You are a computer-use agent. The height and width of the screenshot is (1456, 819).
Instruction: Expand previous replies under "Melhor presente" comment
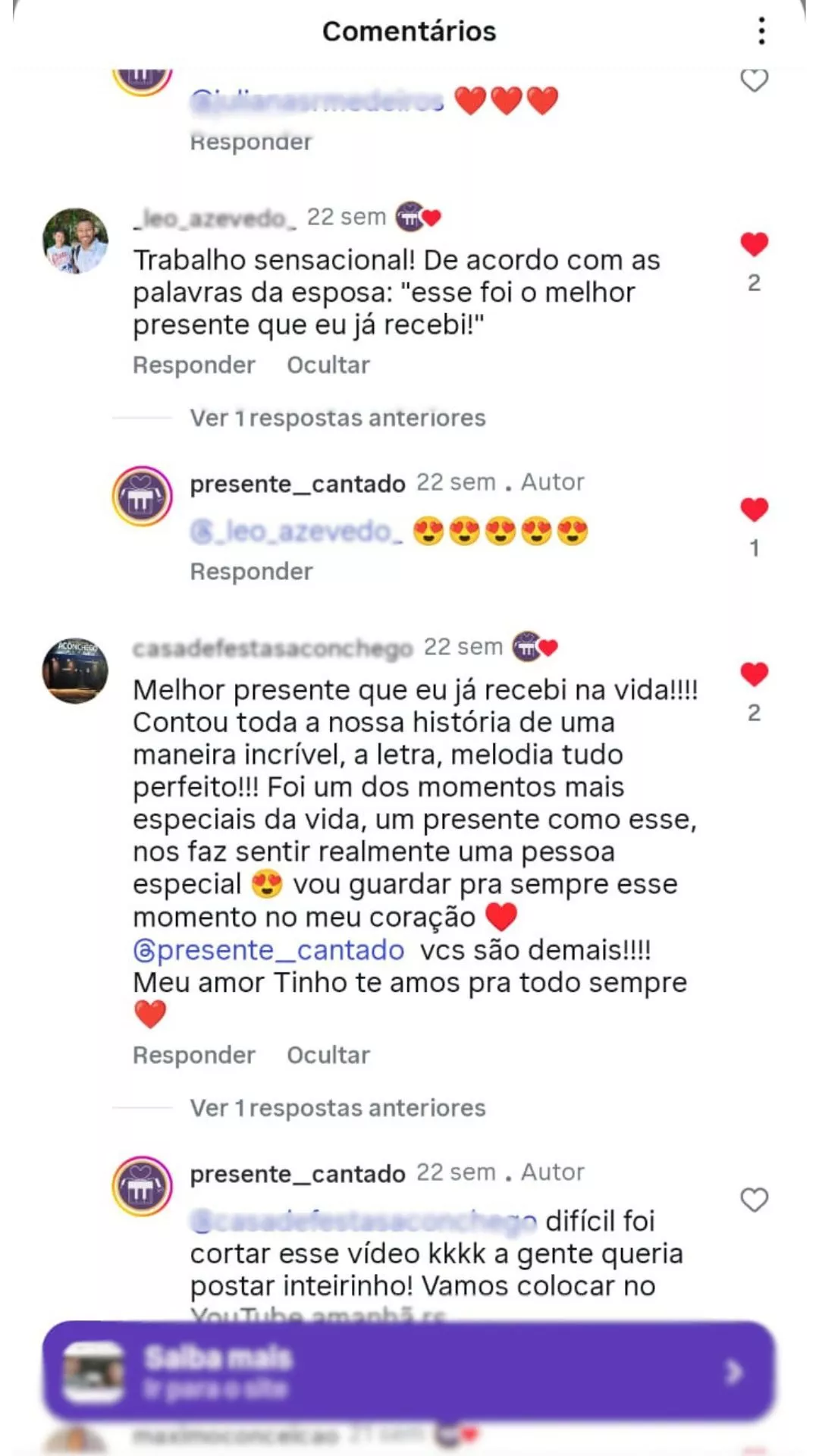(337, 1108)
